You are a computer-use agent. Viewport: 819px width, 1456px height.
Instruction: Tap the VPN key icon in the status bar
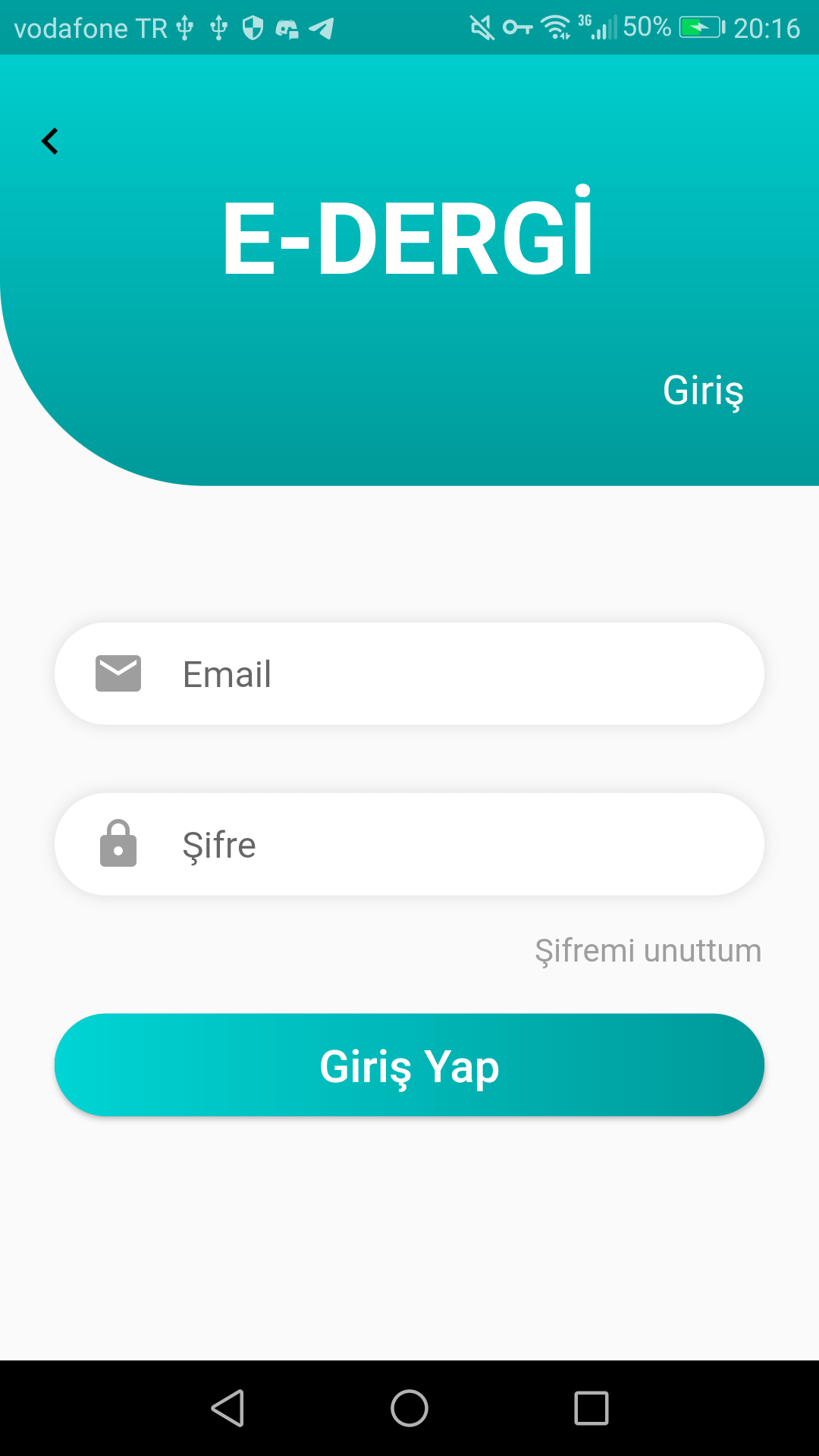point(516,28)
